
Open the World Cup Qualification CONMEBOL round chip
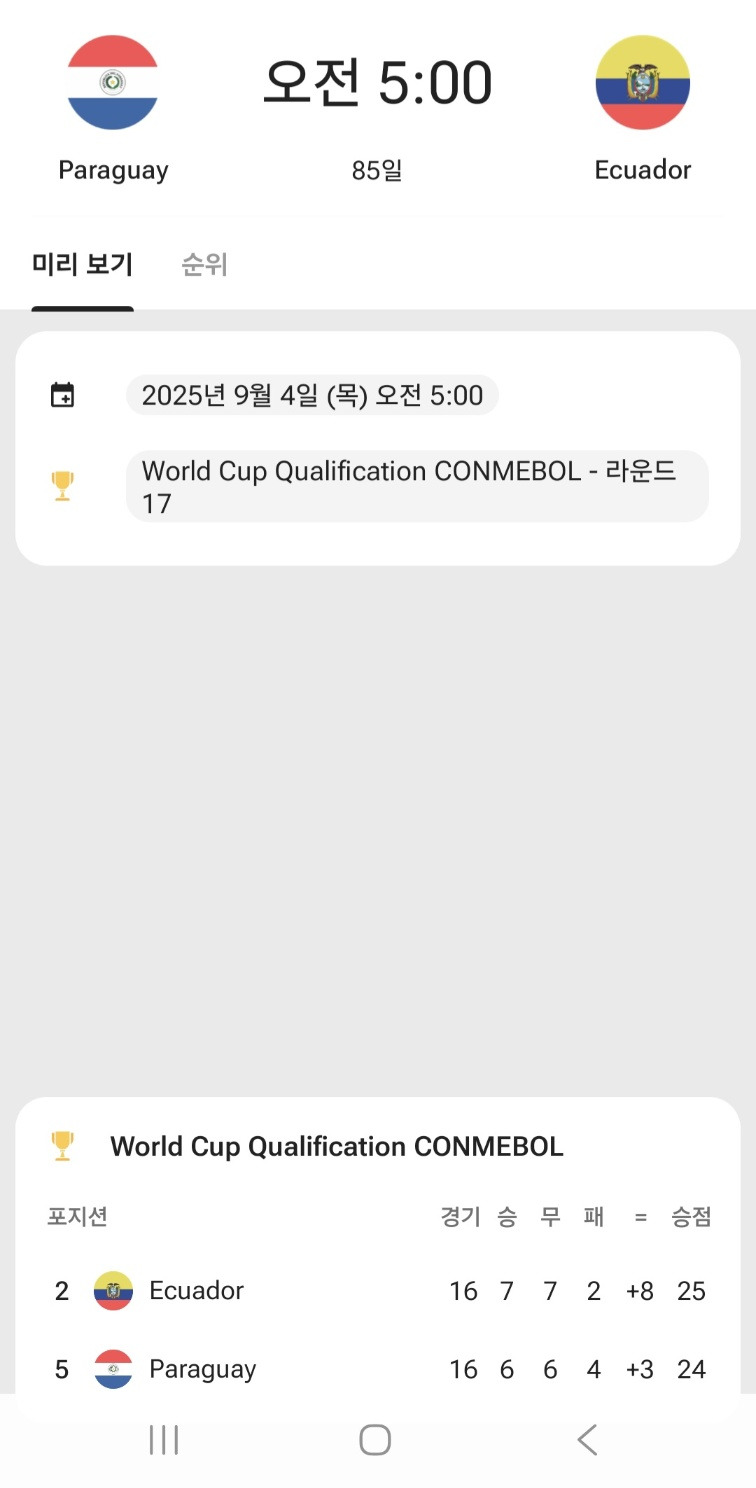[417, 486]
